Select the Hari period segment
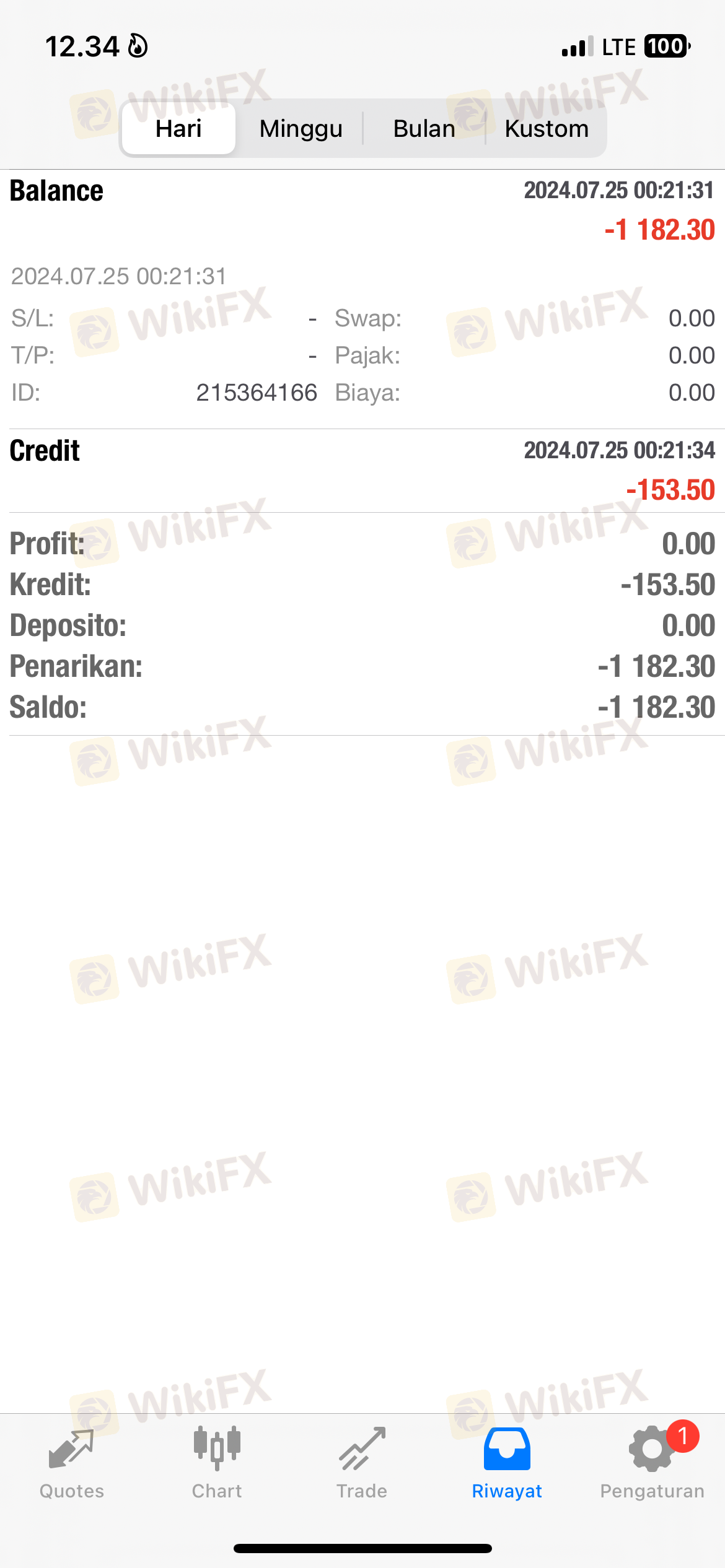 coord(178,128)
